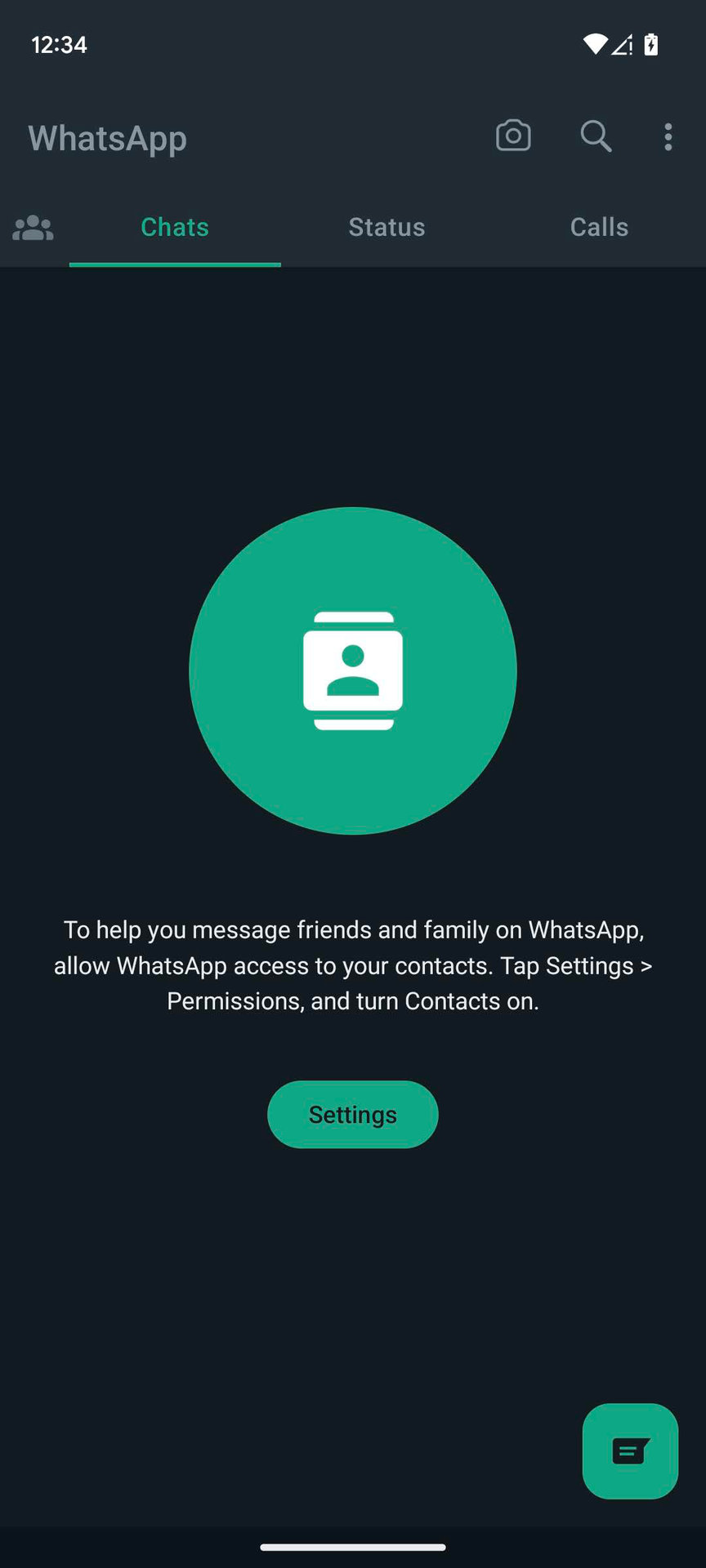The width and height of the screenshot is (706, 1568).
Task: Go to the Calls tab
Action: pyautogui.click(x=599, y=227)
